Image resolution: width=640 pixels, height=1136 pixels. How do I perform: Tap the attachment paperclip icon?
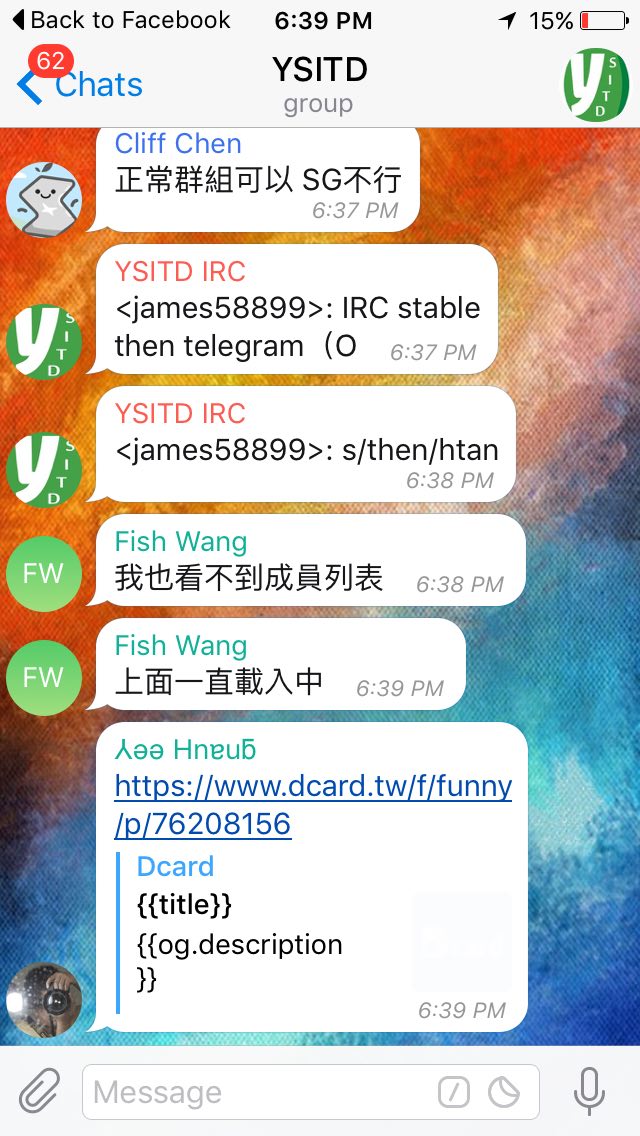[39, 1091]
